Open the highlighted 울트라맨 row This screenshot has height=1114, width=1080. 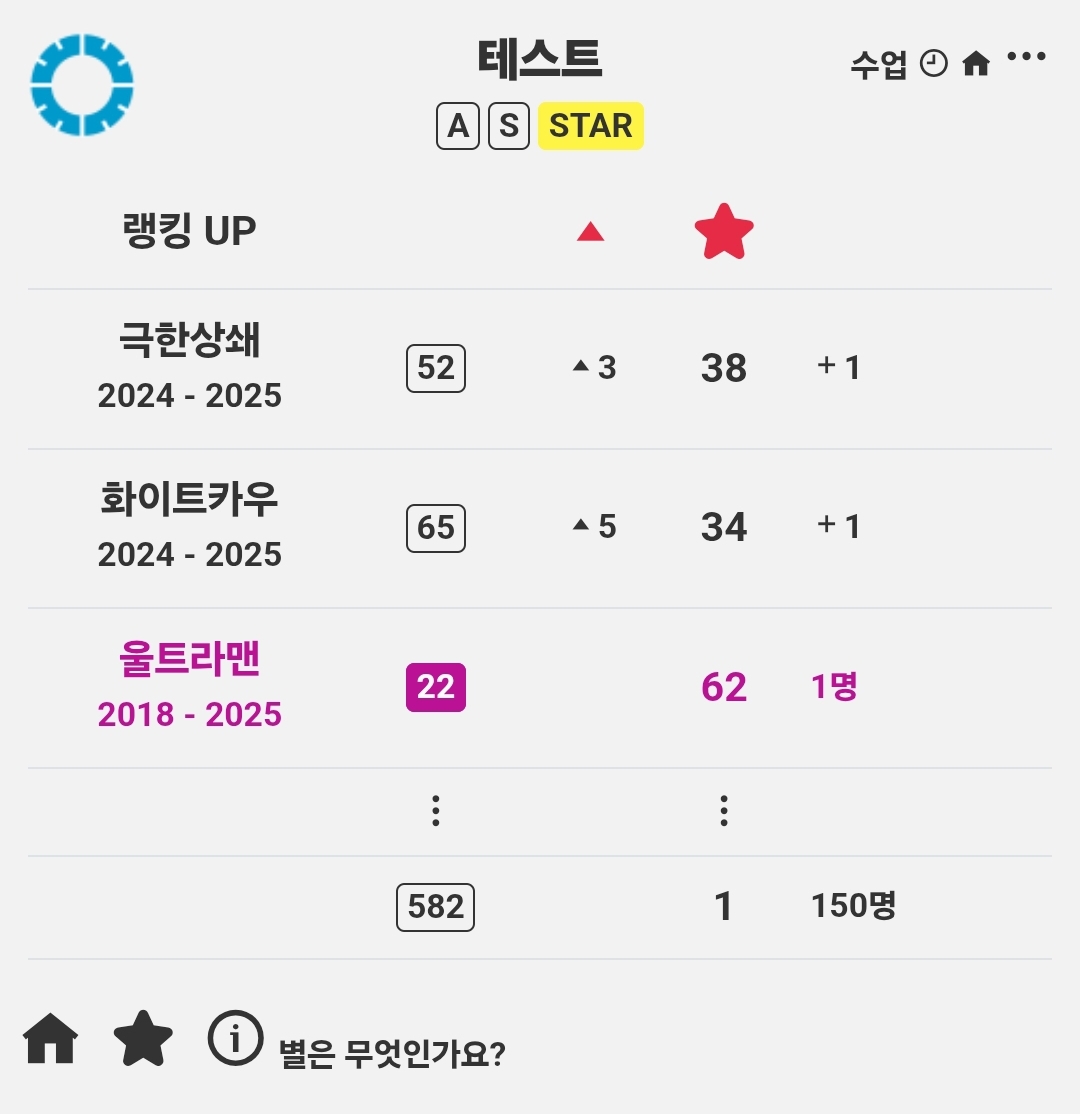[540, 688]
